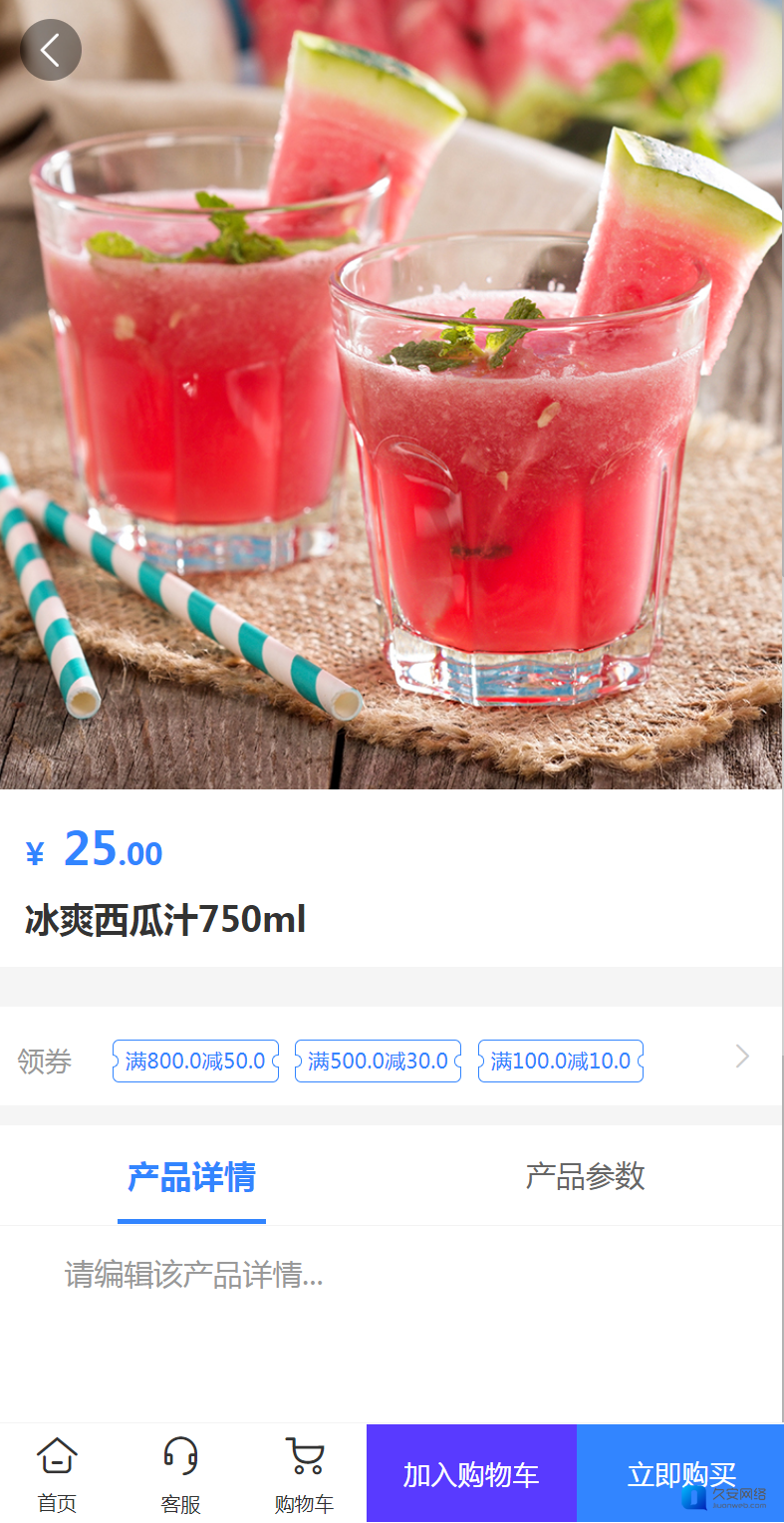Tap the 满100.0减10.0 coupon chip
The image size is (784, 1523).
[560, 1061]
